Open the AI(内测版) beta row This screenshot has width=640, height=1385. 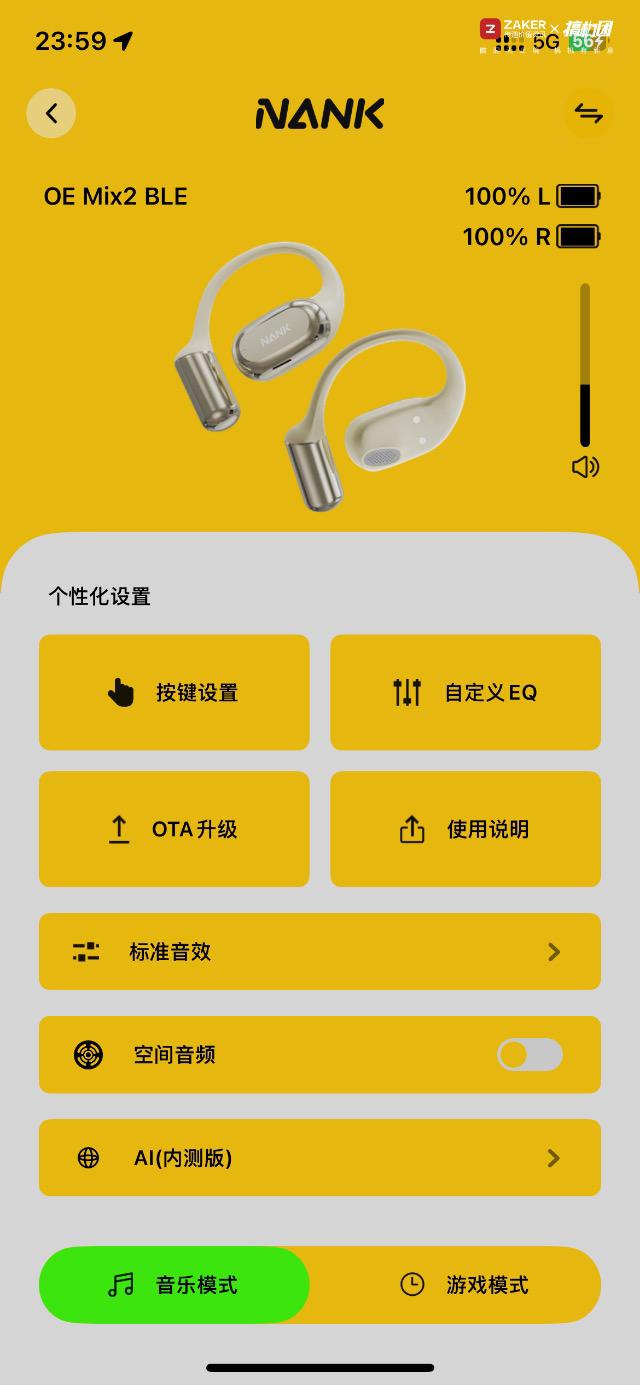(320, 1158)
